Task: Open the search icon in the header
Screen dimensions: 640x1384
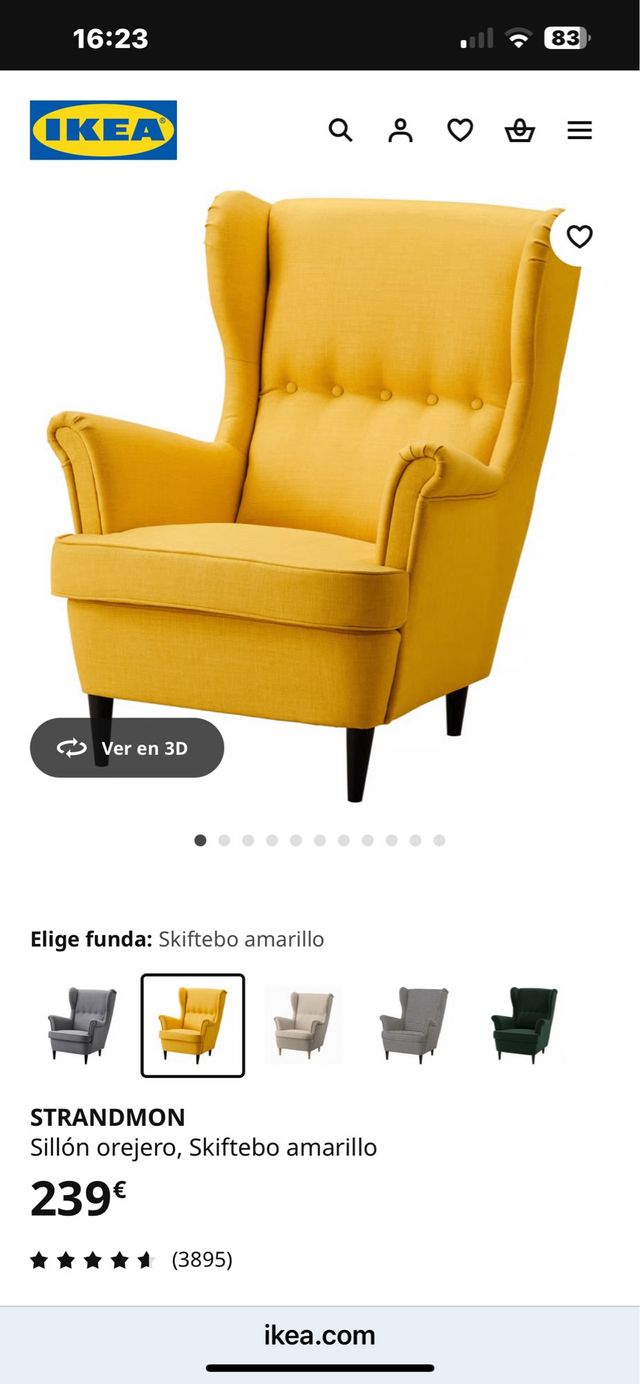Action: click(x=340, y=130)
